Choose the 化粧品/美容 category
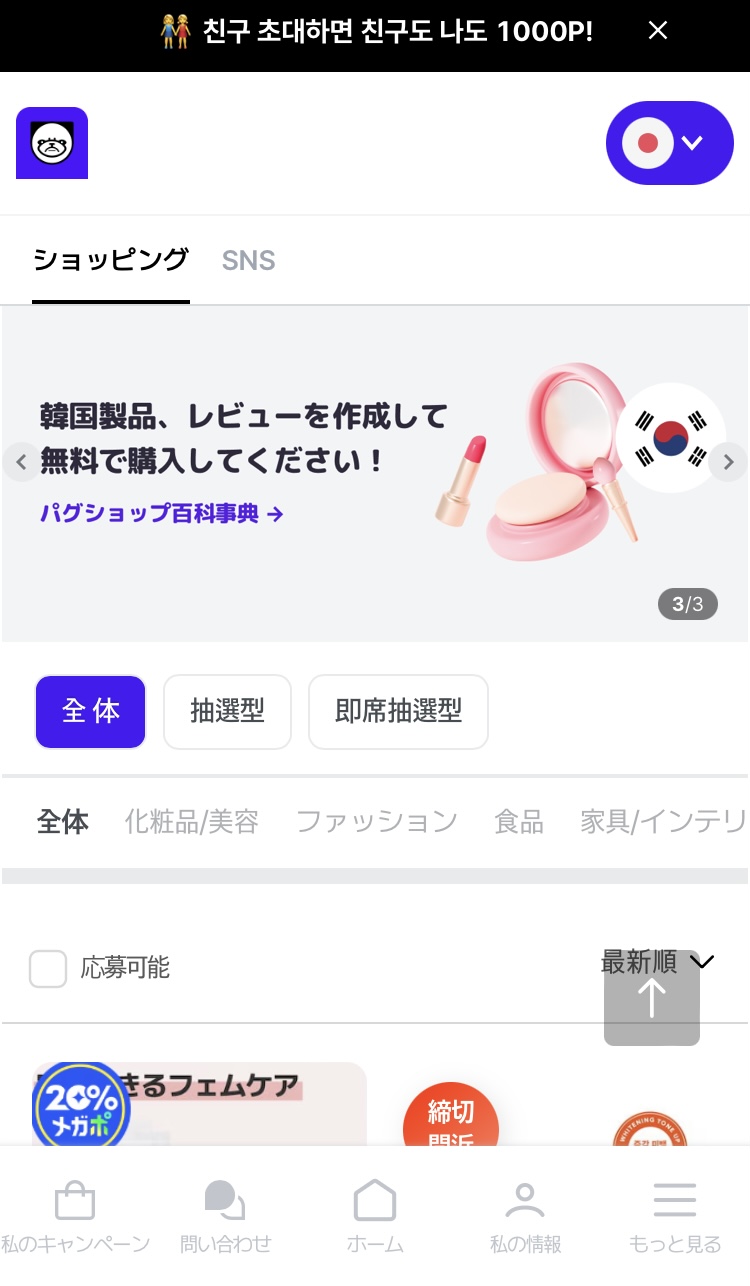Screen dimensions: 750x1286 [x=191, y=822]
